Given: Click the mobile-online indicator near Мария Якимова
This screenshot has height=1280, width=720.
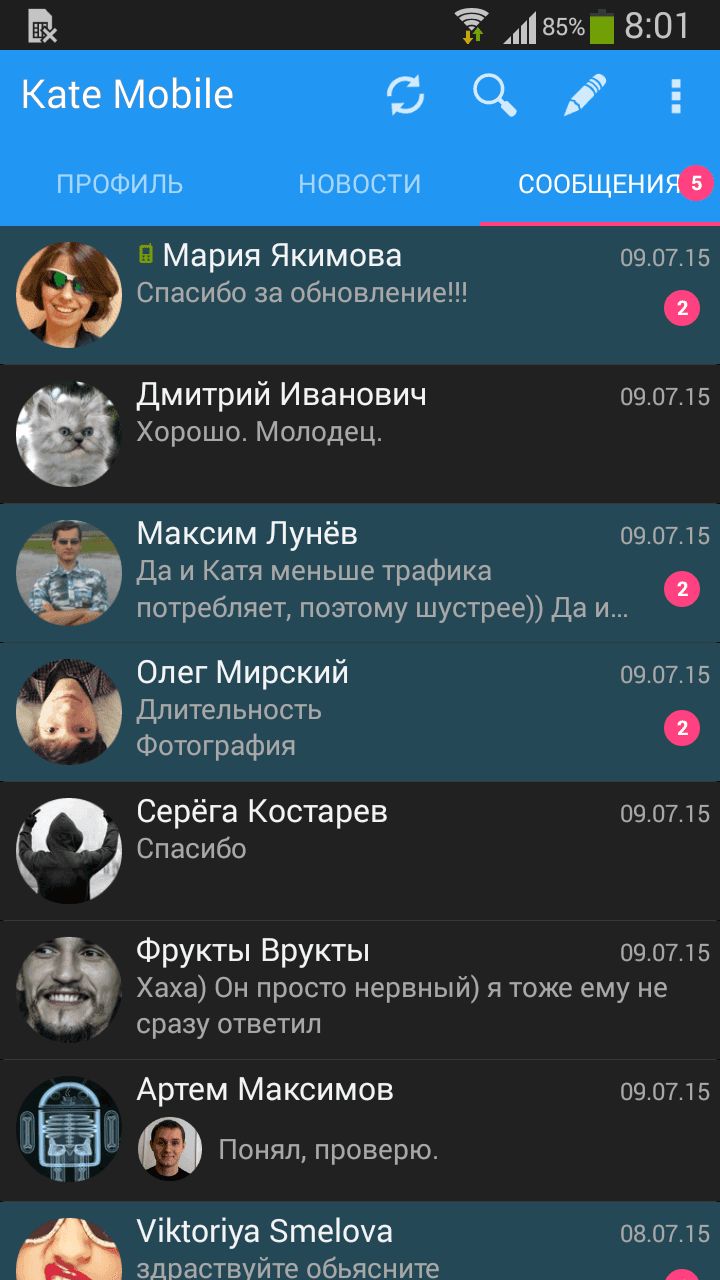Looking at the screenshot, I should tap(146, 255).
